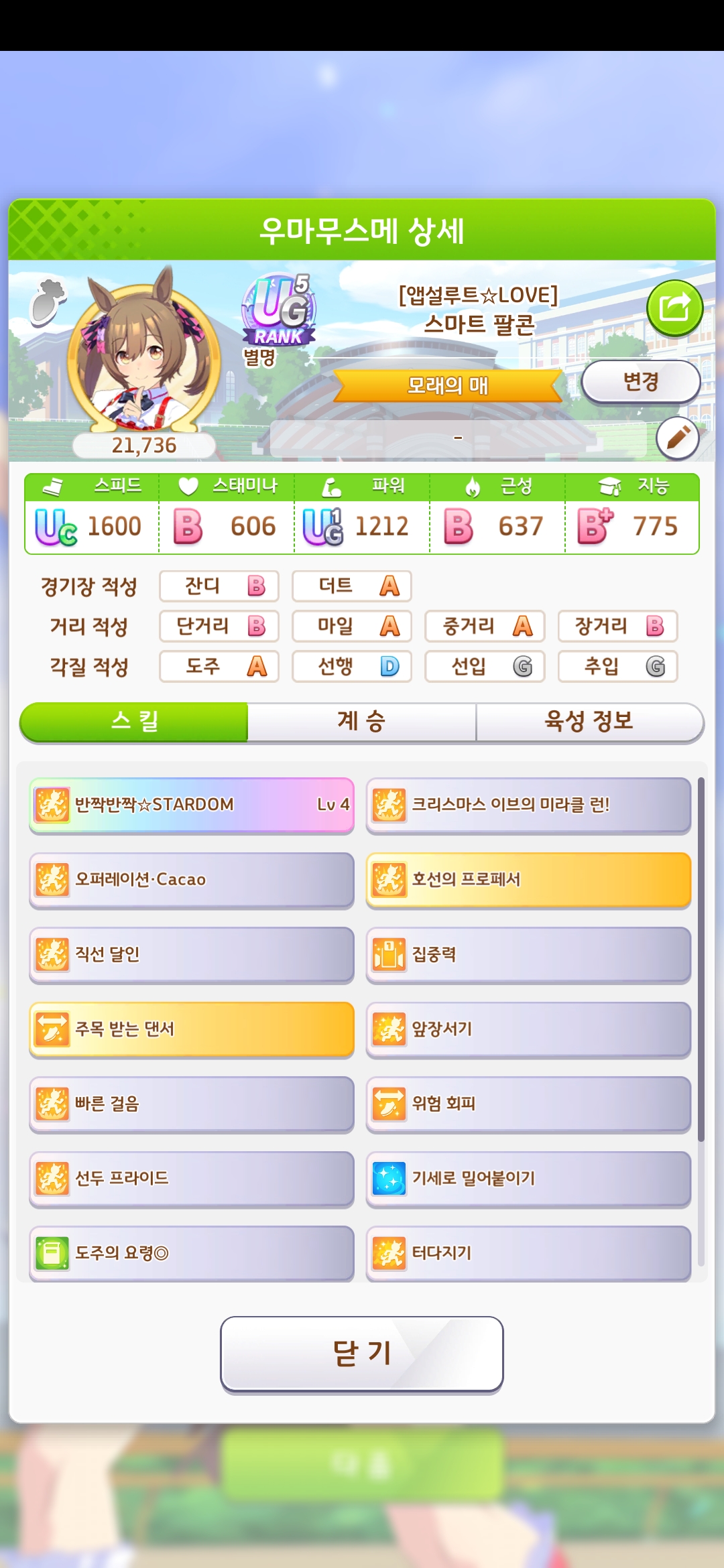Open skill 반짝반짝☆STARDOM details
Image resolution: width=724 pixels, height=1568 pixels.
192,805
